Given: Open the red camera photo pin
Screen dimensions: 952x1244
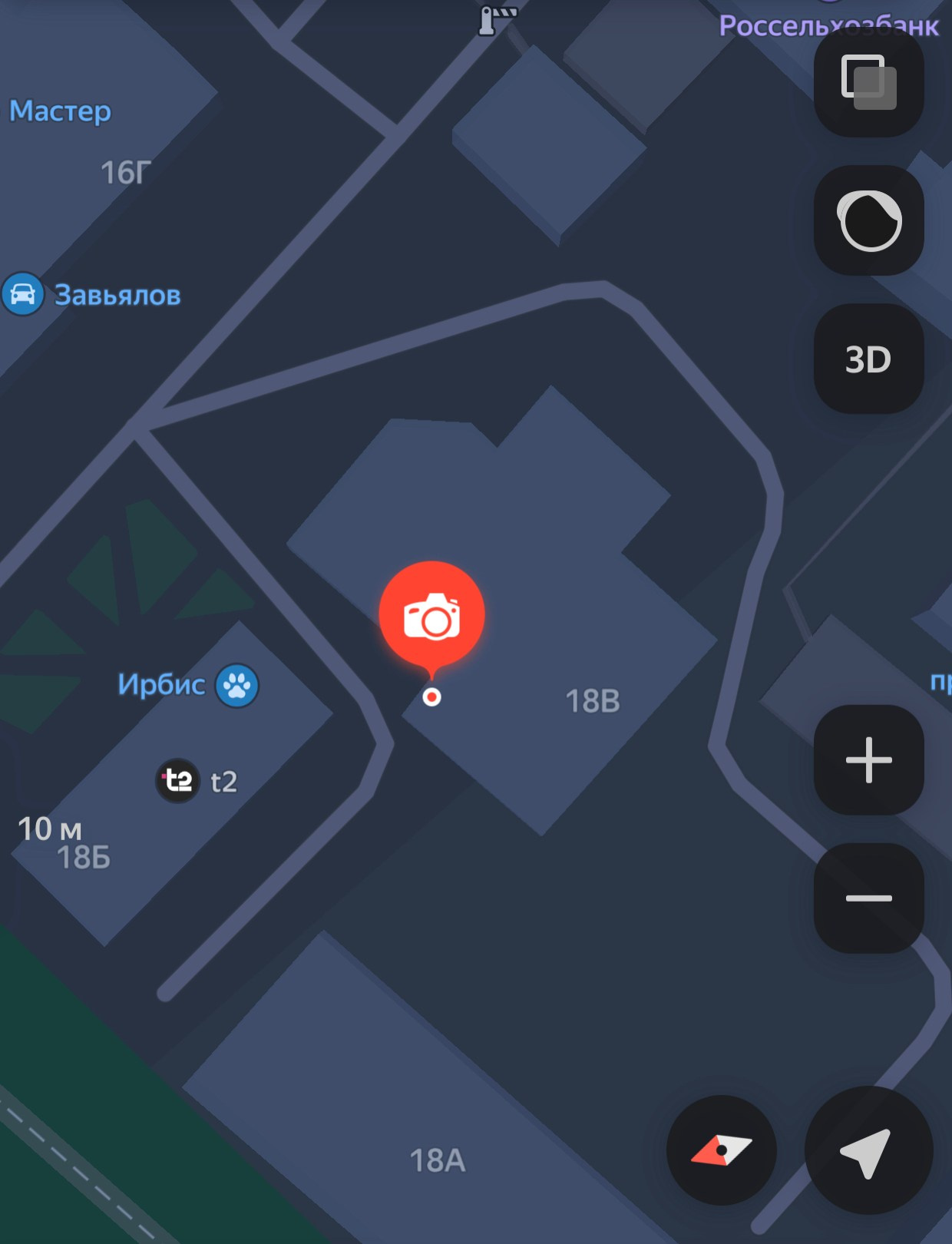Looking at the screenshot, I should point(431,616).
